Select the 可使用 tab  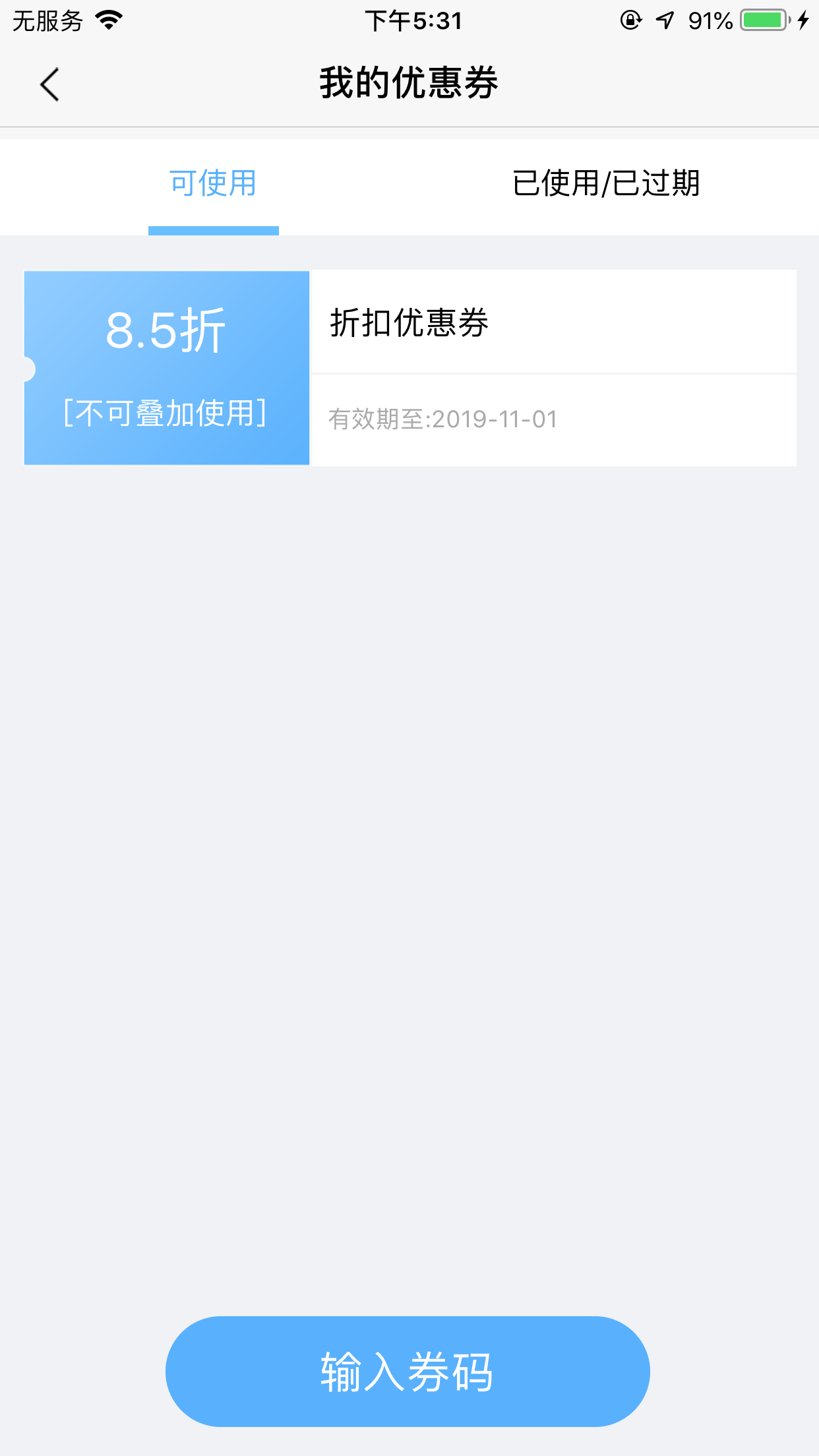point(213,183)
